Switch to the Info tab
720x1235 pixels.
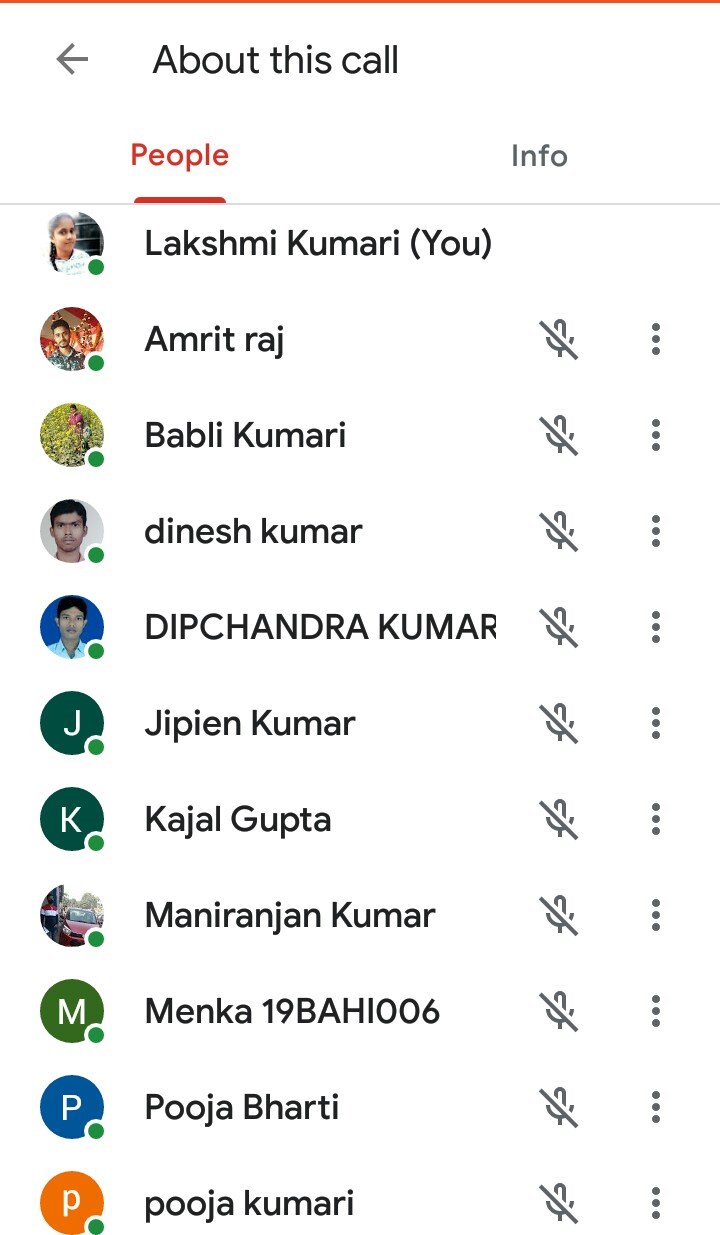[x=539, y=156]
